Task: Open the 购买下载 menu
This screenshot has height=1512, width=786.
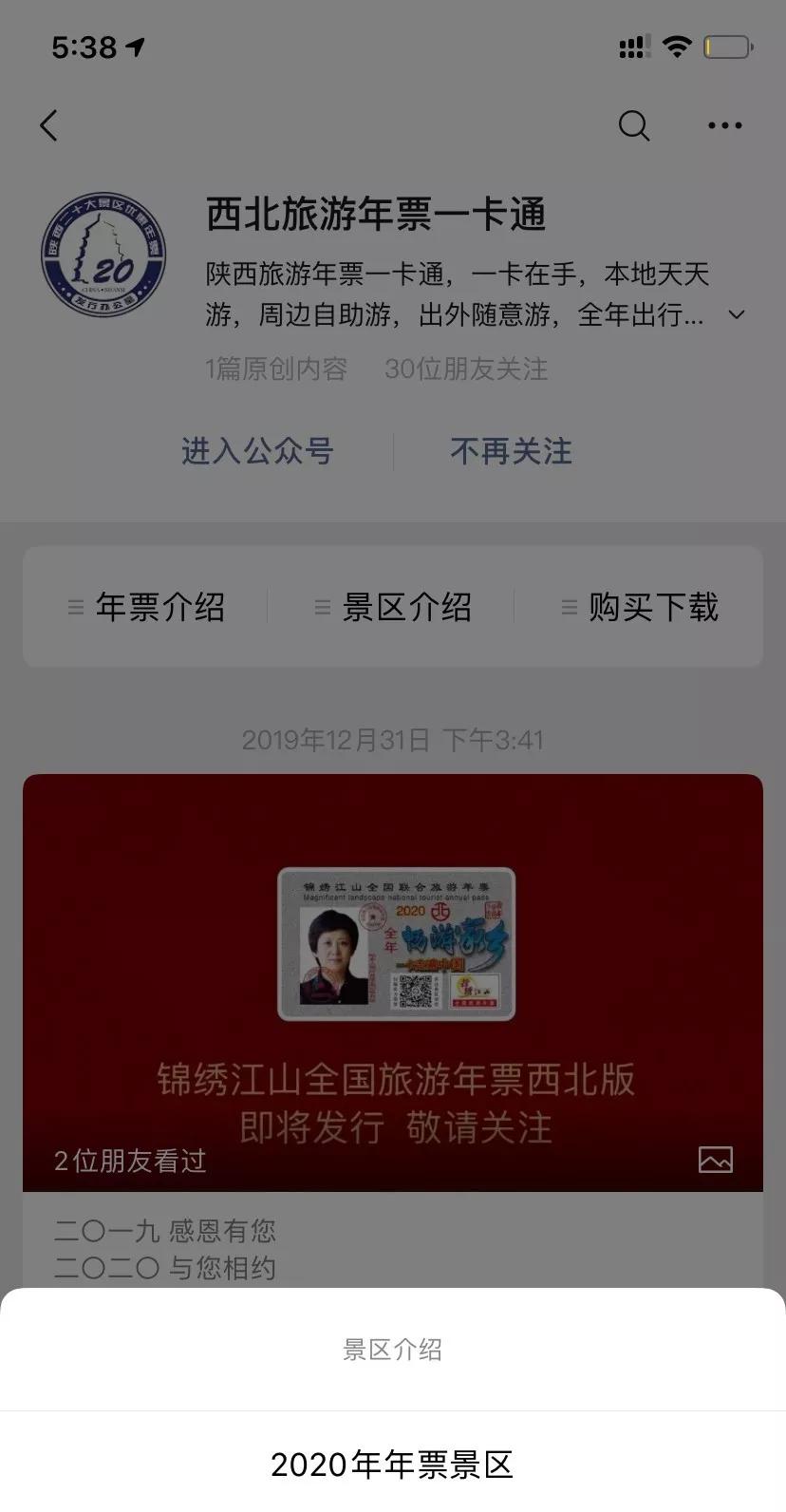Action: (x=640, y=607)
